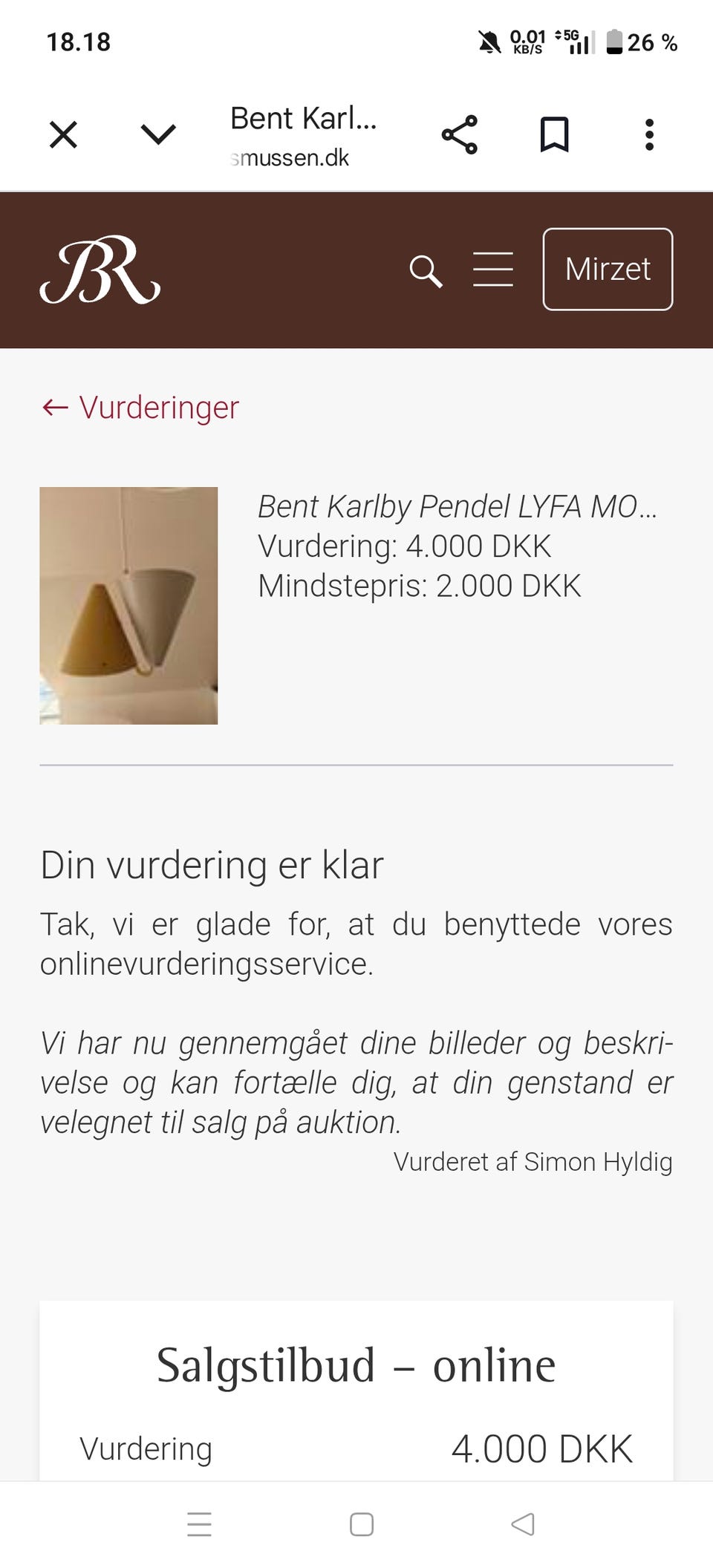Open the search on the Bruun Rasmussen site
This screenshot has width=713, height=1568.
click(426, 270)
